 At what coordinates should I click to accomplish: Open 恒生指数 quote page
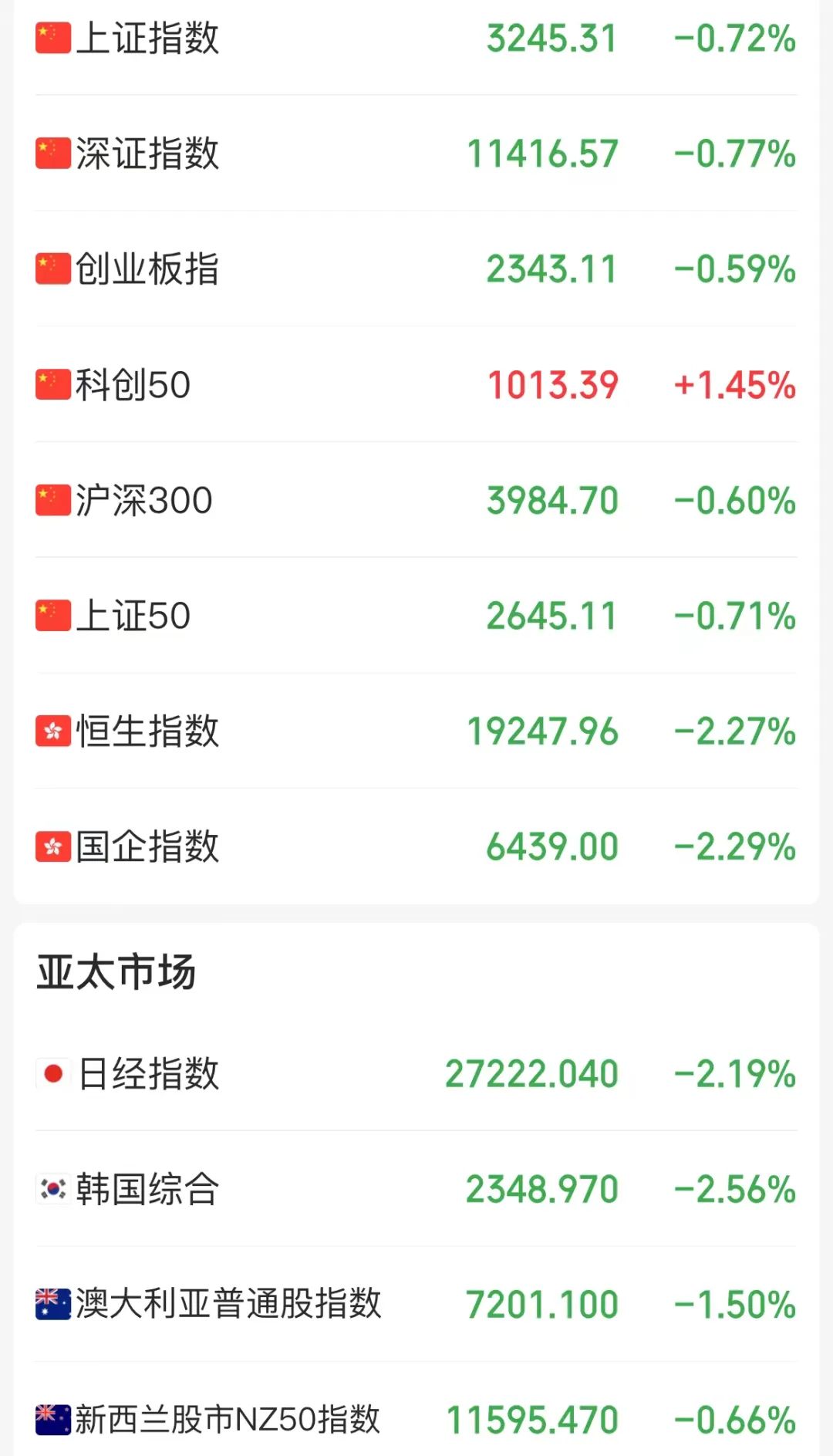click(x=416, y=731)
